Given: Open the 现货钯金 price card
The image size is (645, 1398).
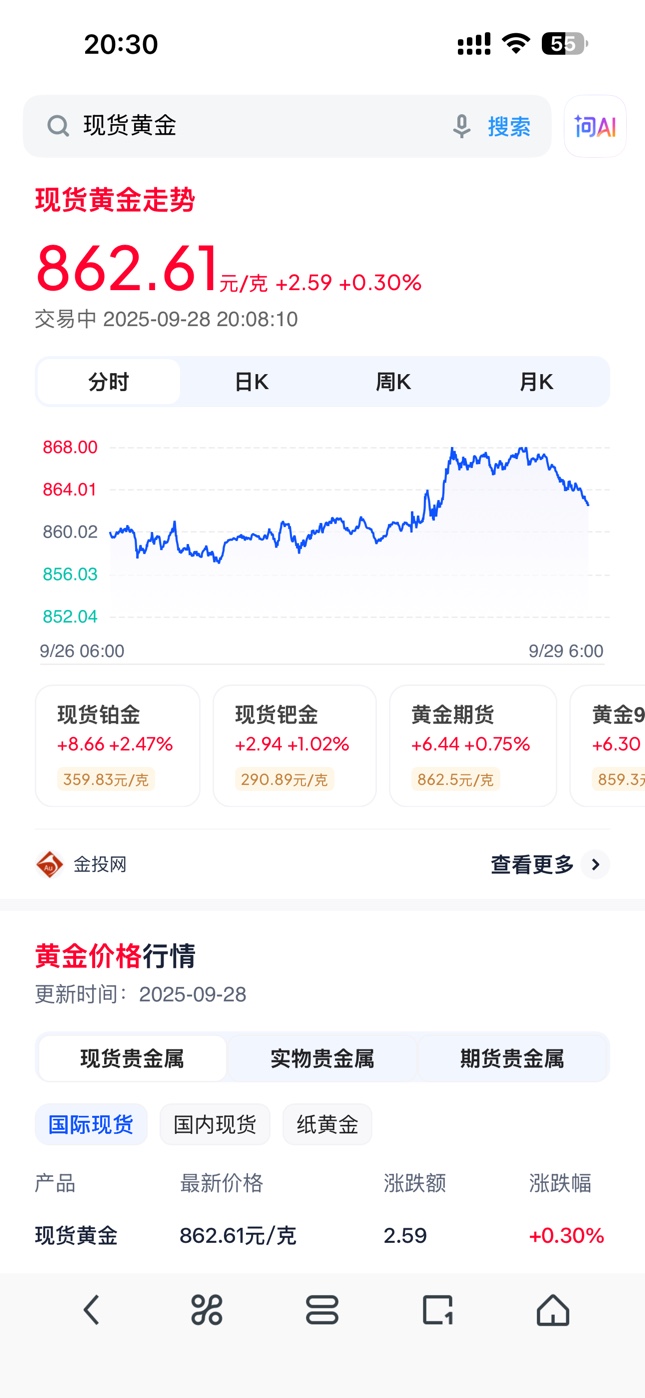Looking at the screenshot, I should (x=294, y=745).
